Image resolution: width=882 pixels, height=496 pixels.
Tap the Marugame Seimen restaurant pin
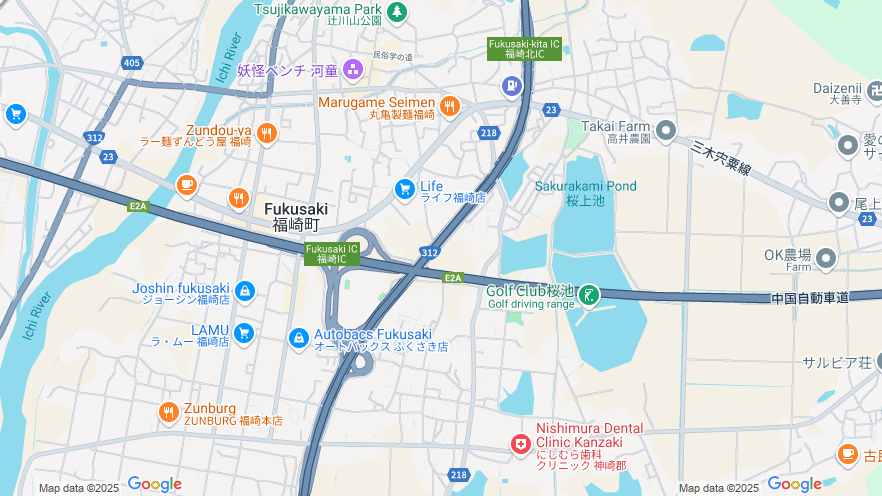449,105
